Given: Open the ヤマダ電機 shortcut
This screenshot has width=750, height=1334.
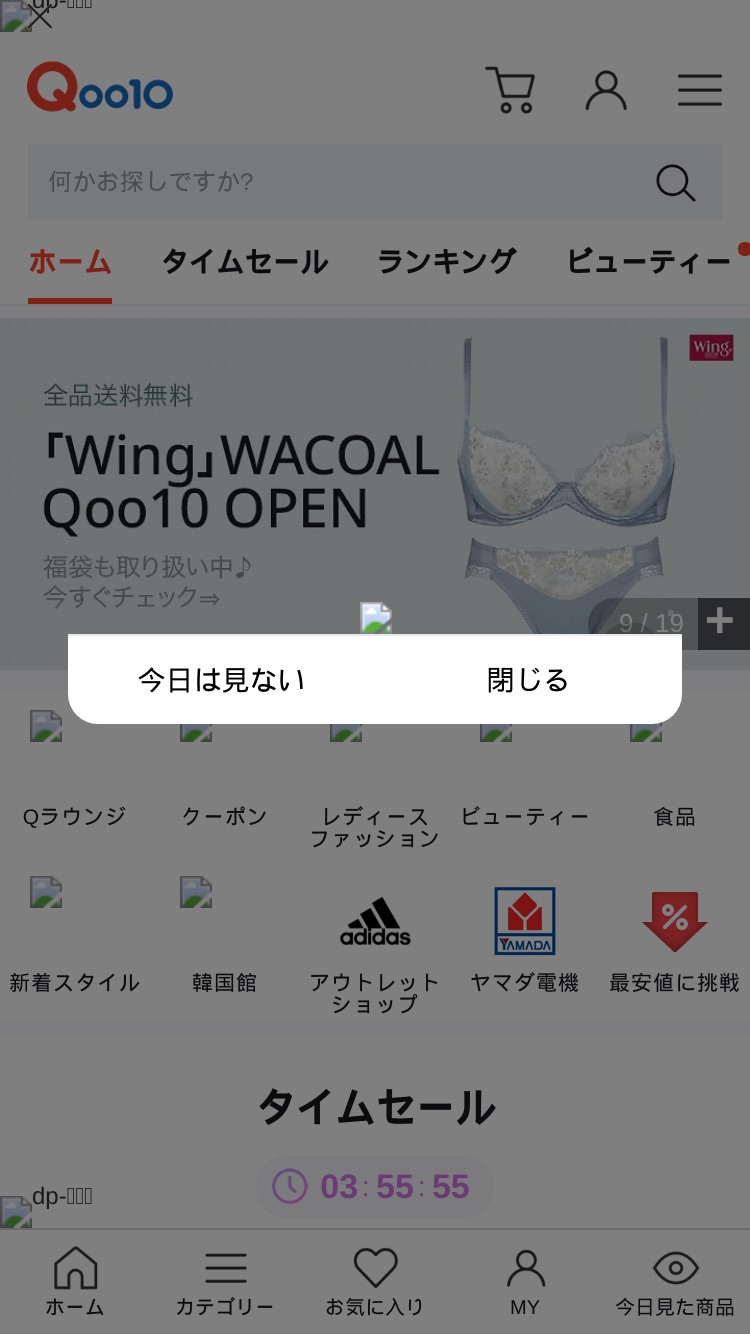Looking at the screenshot, I should [525, 942].
